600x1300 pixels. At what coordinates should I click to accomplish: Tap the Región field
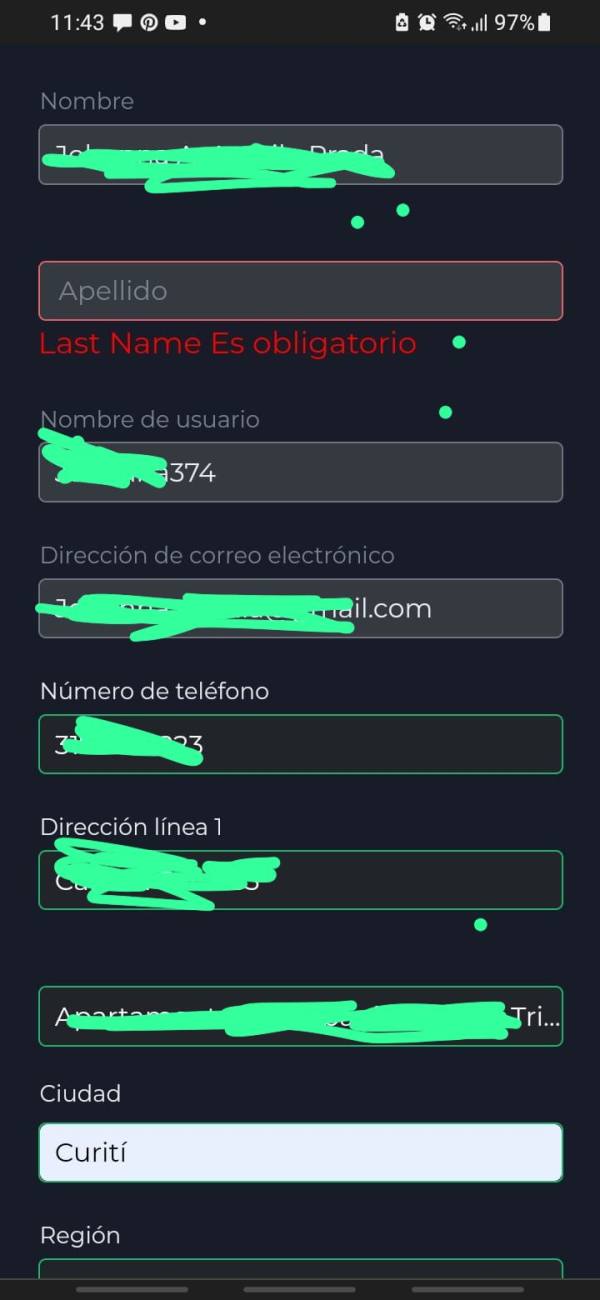coord(300,1269)
